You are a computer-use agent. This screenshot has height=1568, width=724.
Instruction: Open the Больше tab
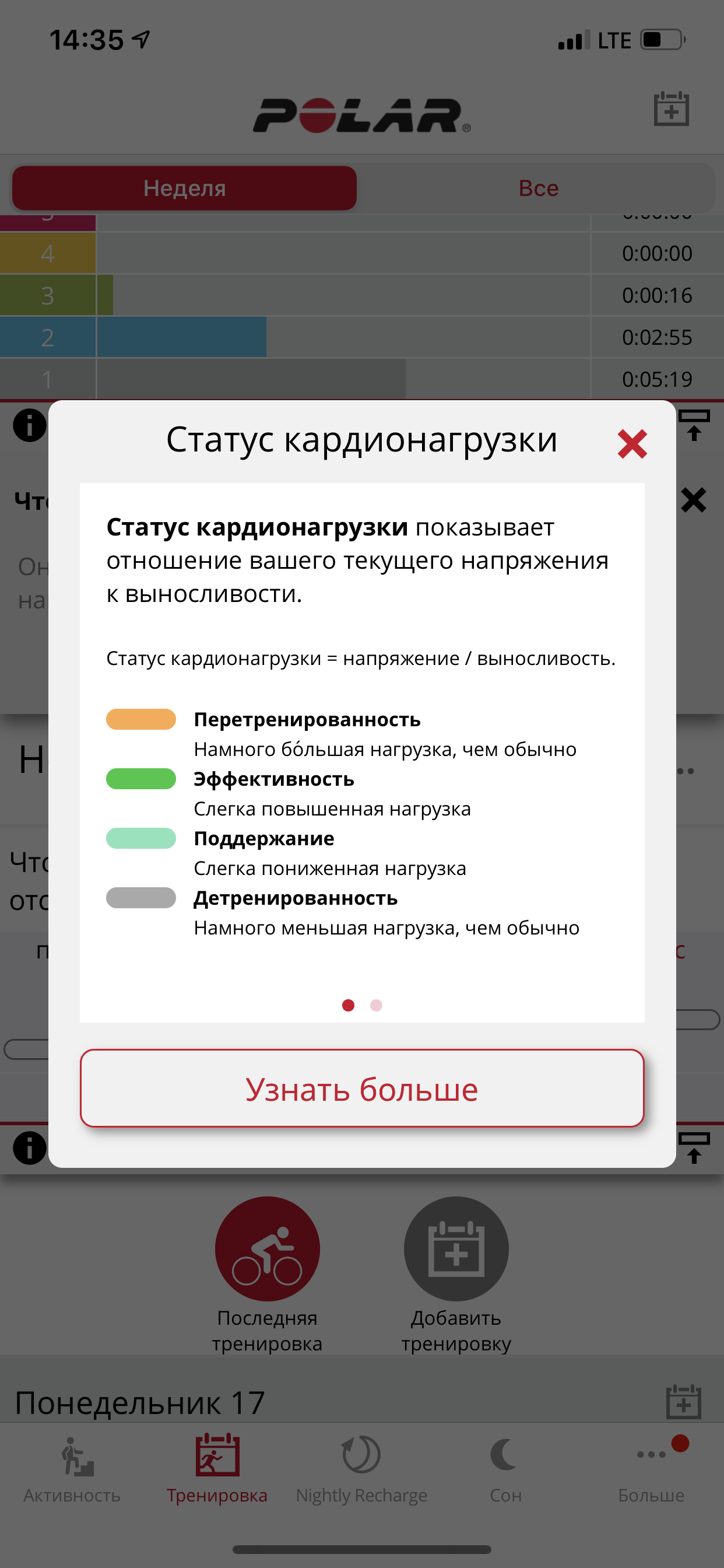(651, 1468)
